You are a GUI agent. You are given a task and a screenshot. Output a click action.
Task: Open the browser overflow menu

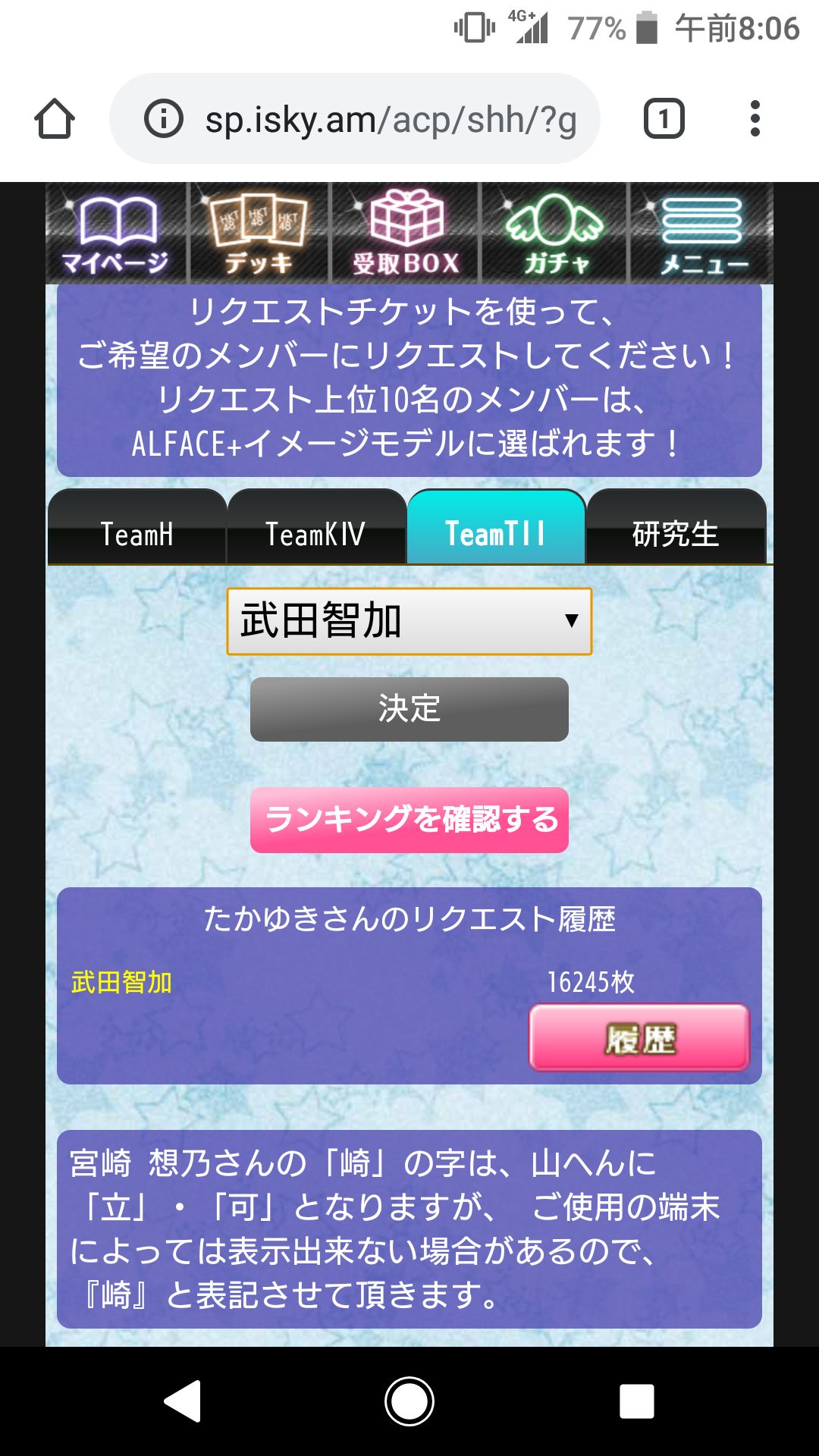(754, 119)
